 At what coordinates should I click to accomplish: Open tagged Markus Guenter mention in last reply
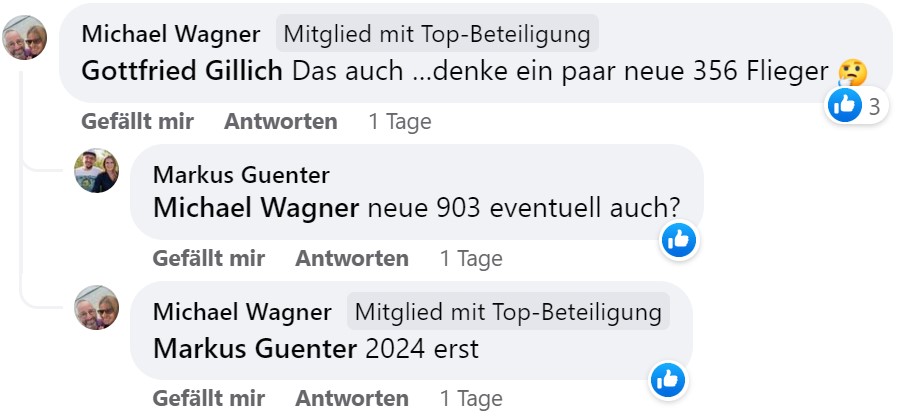255,349
